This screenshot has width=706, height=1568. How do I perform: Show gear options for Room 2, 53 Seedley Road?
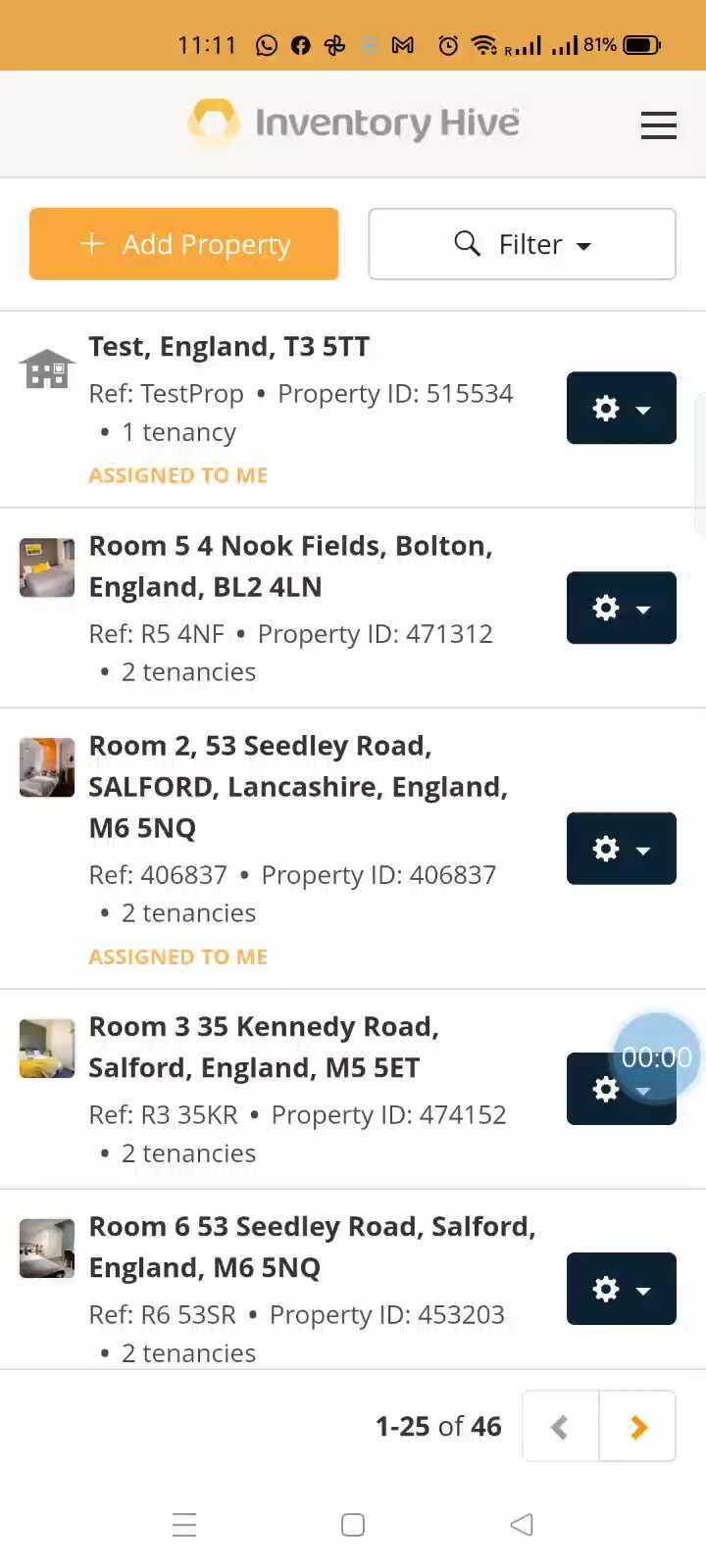coord(621,849)
